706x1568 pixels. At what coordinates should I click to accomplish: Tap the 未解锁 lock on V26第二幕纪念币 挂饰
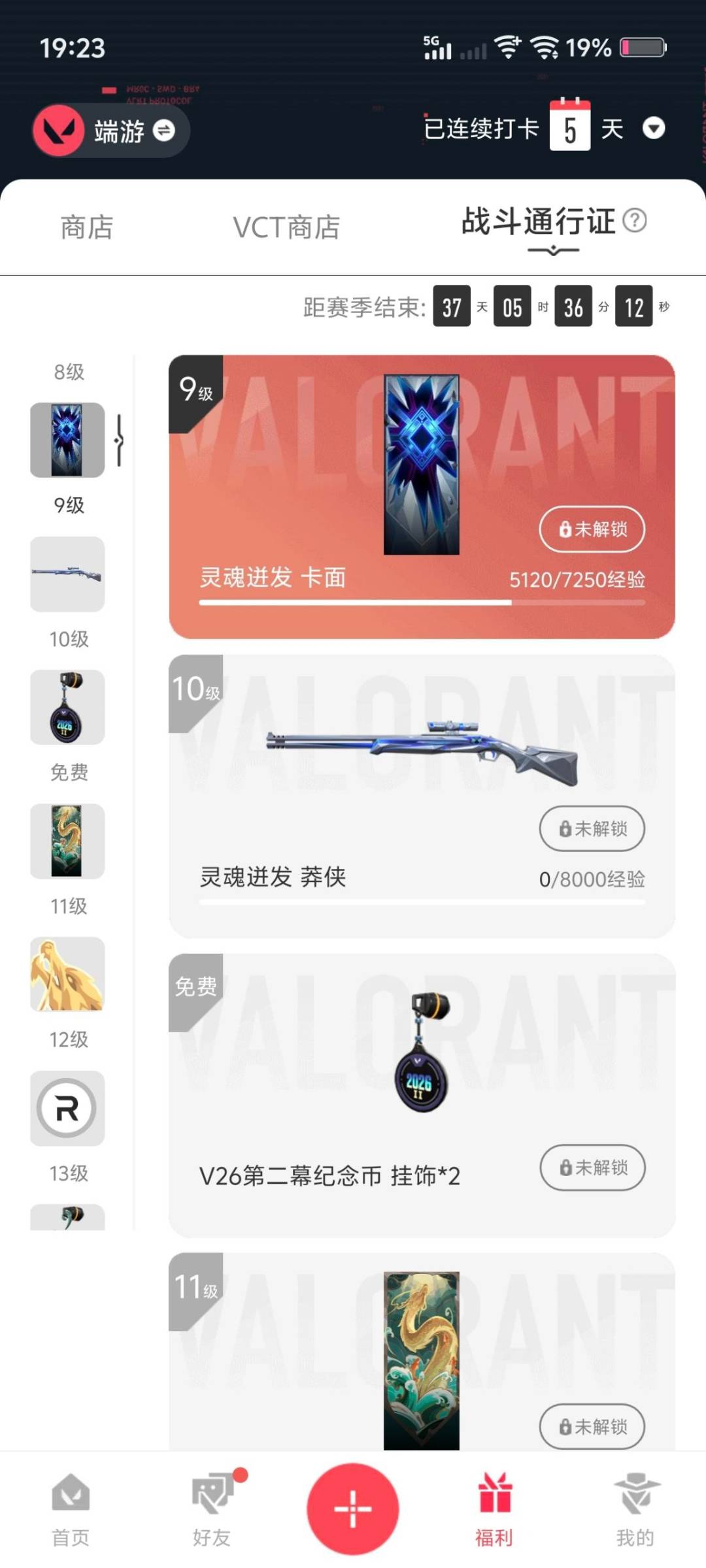[x=592, y=1168]
